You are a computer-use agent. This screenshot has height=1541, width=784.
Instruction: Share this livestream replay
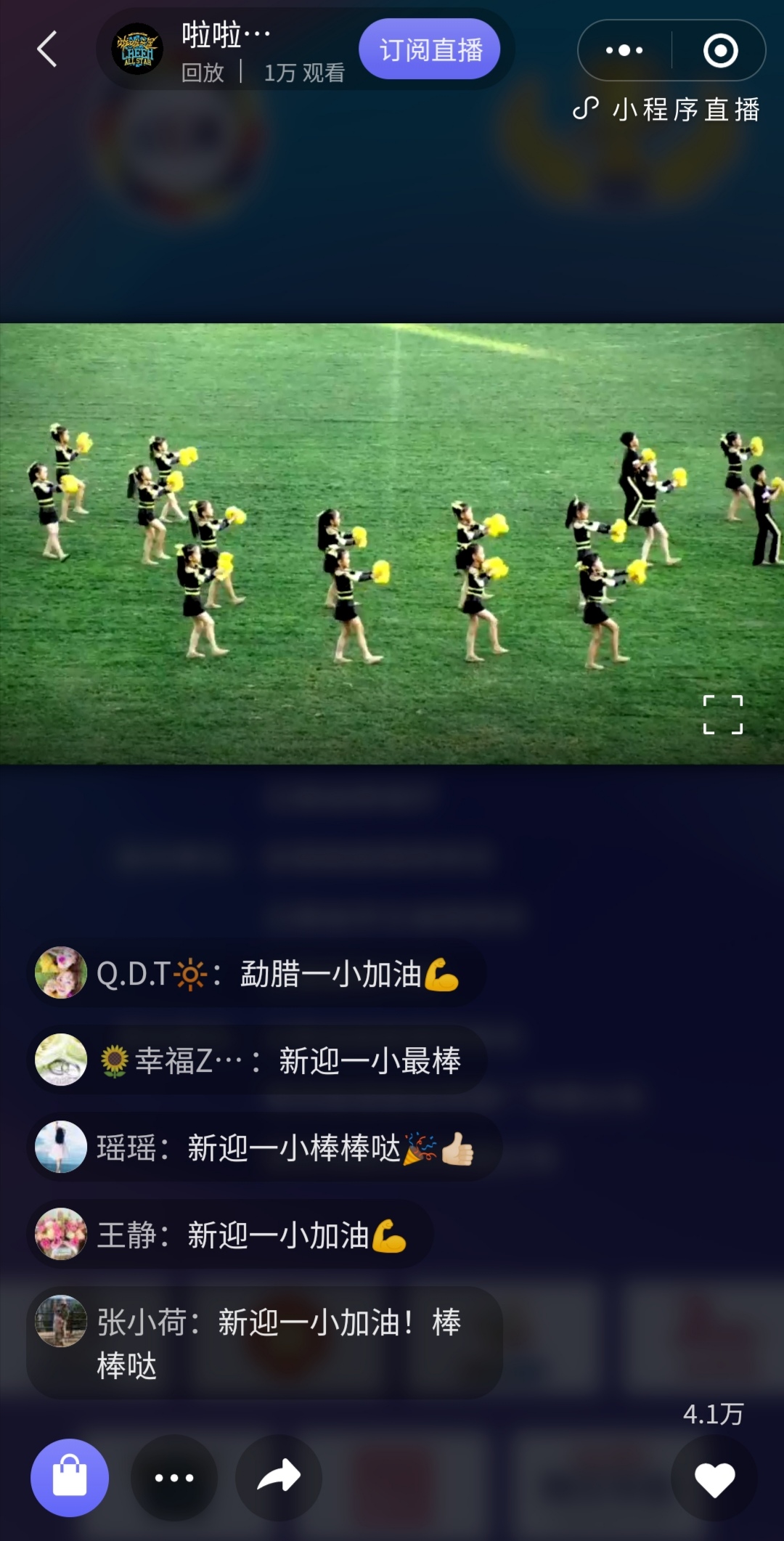click(x=279, y=1477)
